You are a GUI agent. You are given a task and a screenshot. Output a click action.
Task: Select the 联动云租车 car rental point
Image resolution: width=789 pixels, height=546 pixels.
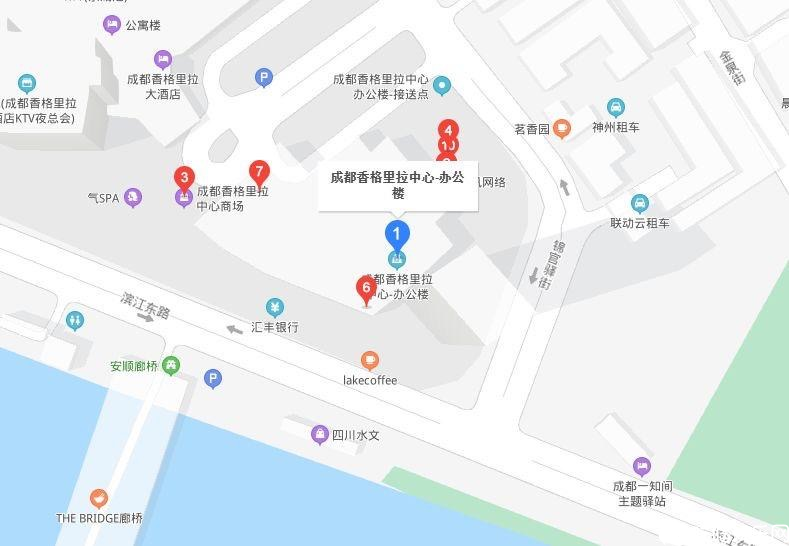pos(640,203)
